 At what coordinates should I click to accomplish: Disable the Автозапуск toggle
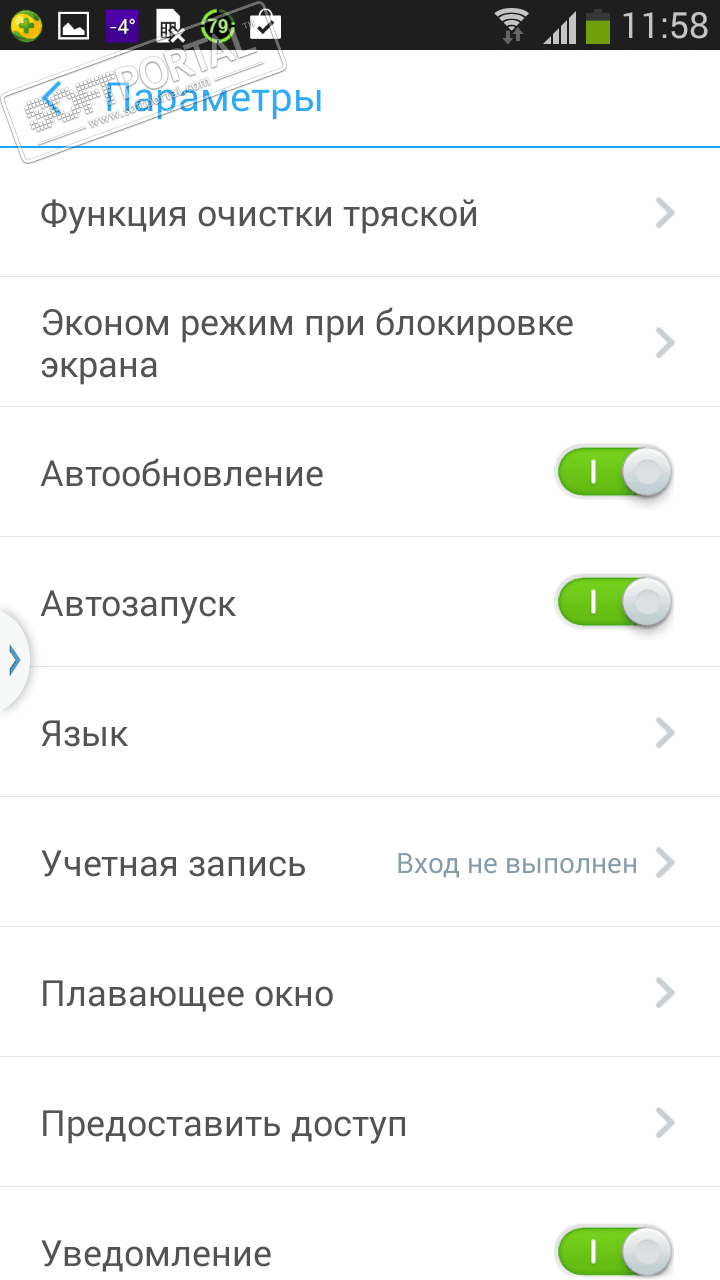click(x=614, y=603)
